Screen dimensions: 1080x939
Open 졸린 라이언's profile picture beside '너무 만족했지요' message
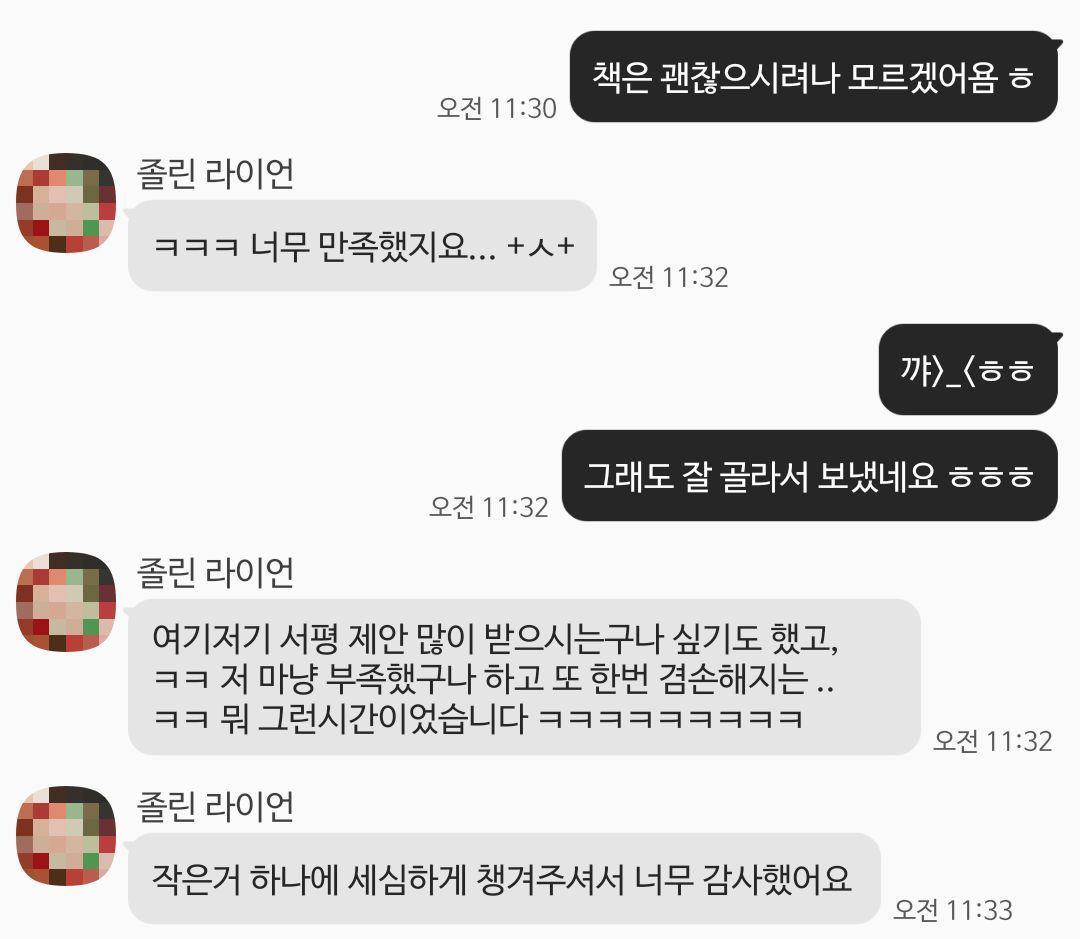pyautogui.click(x=66, y=203)
